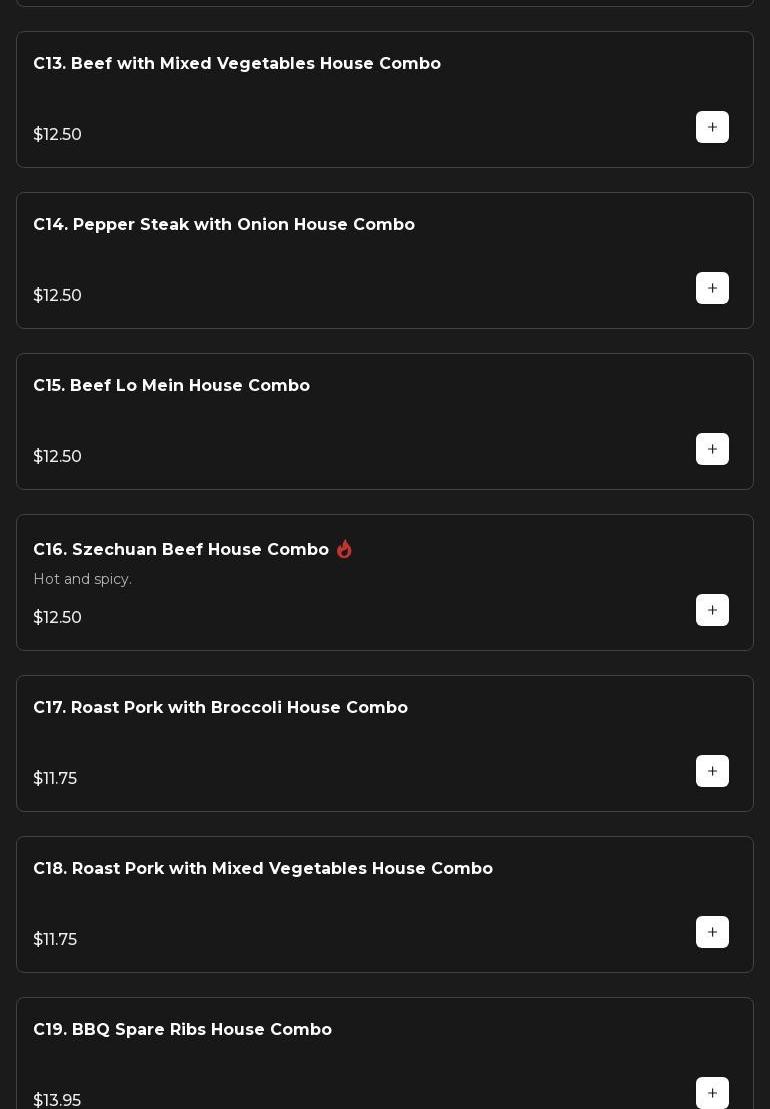
Task: Add C19 BBQ Spare Ribs House Combo
Action: [x=712, y=1093]
